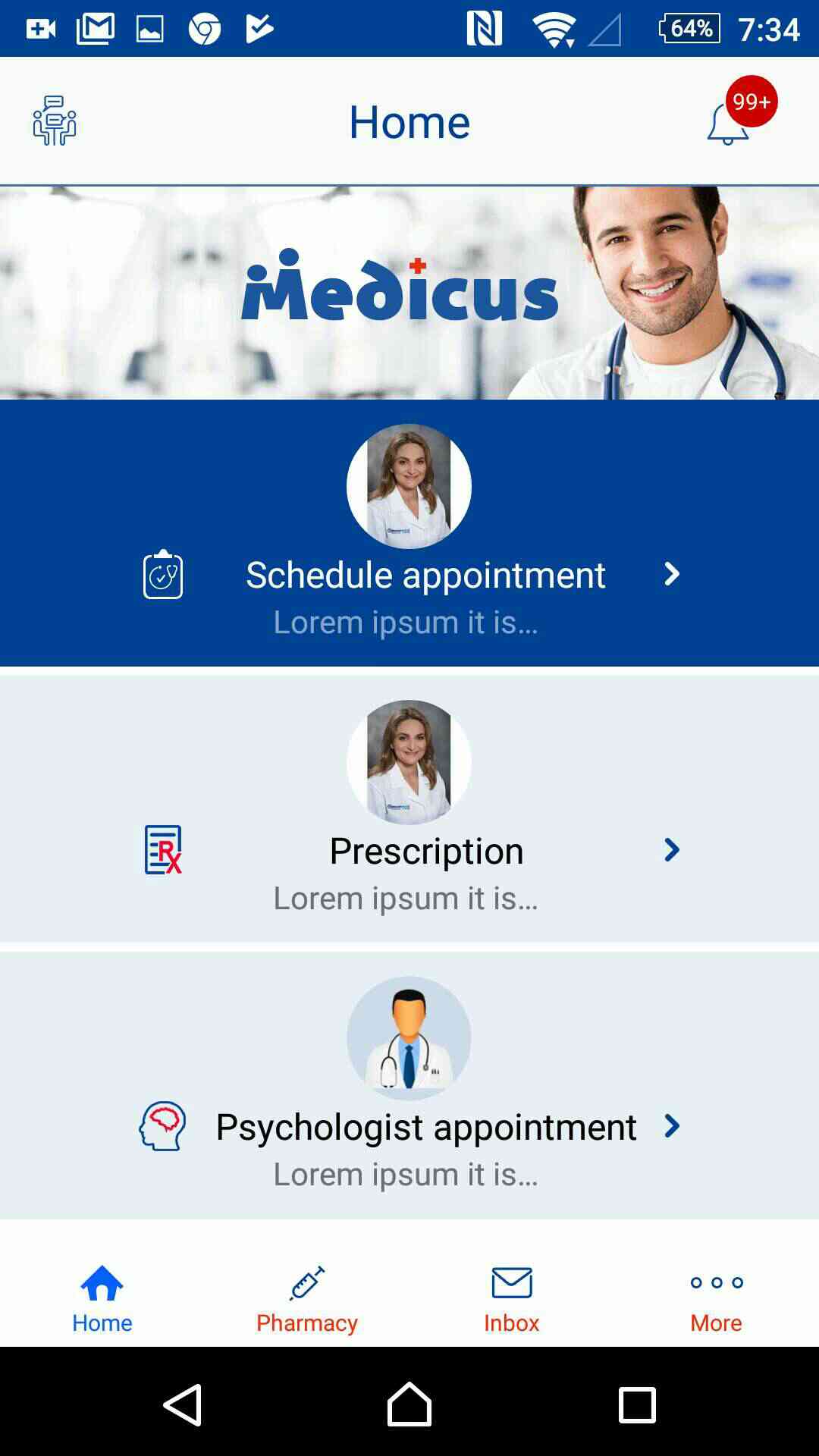The width and height of the screenshot is (819, 1456).
Task: Open the More tab
Action: [x=717, y=1300]
